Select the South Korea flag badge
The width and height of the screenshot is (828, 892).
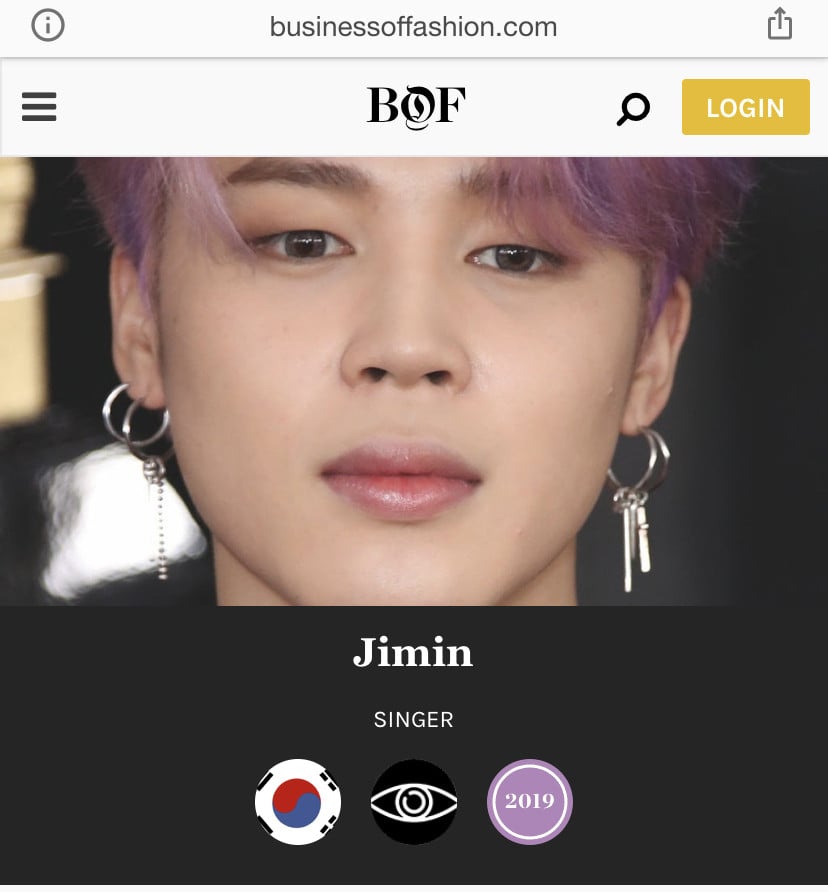point(298,801)
